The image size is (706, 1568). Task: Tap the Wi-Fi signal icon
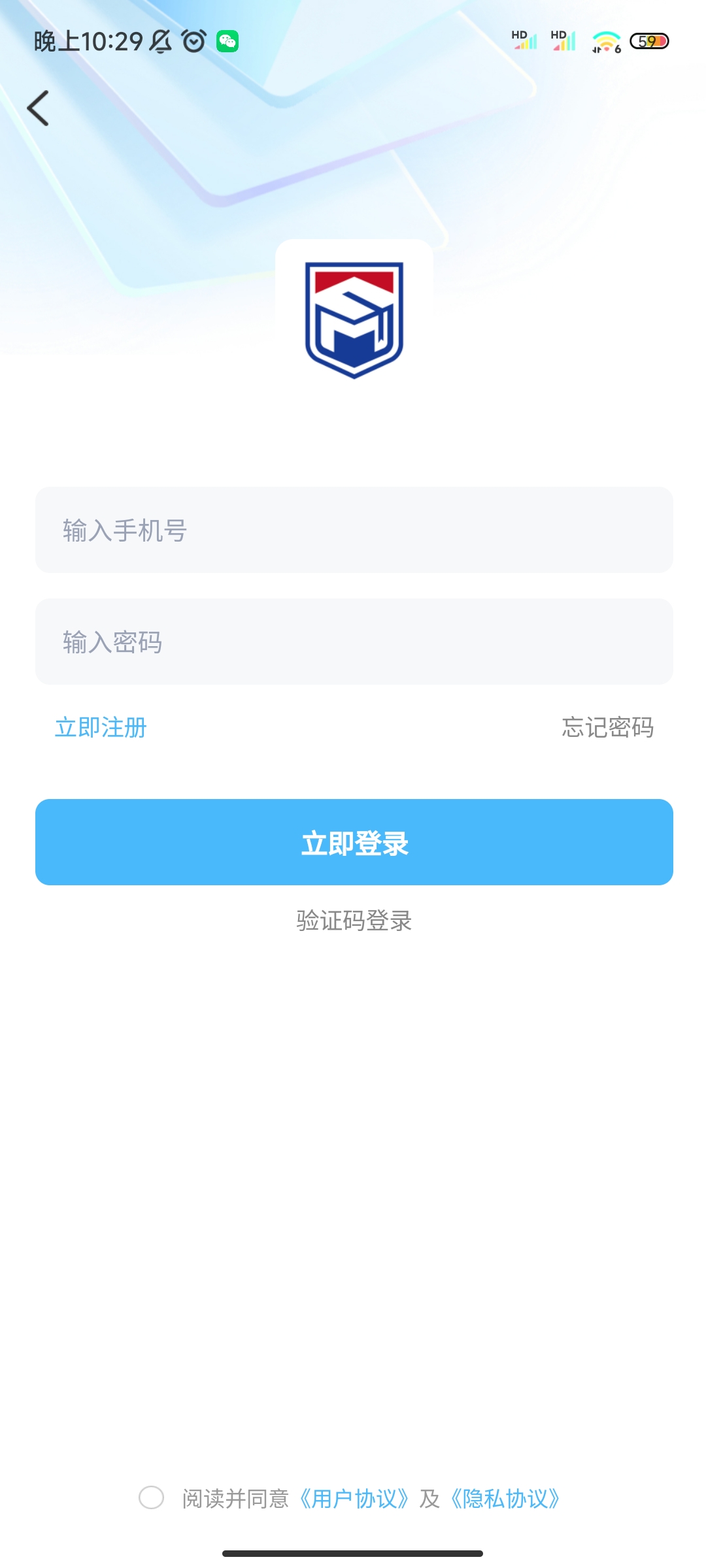pos(605,41)
